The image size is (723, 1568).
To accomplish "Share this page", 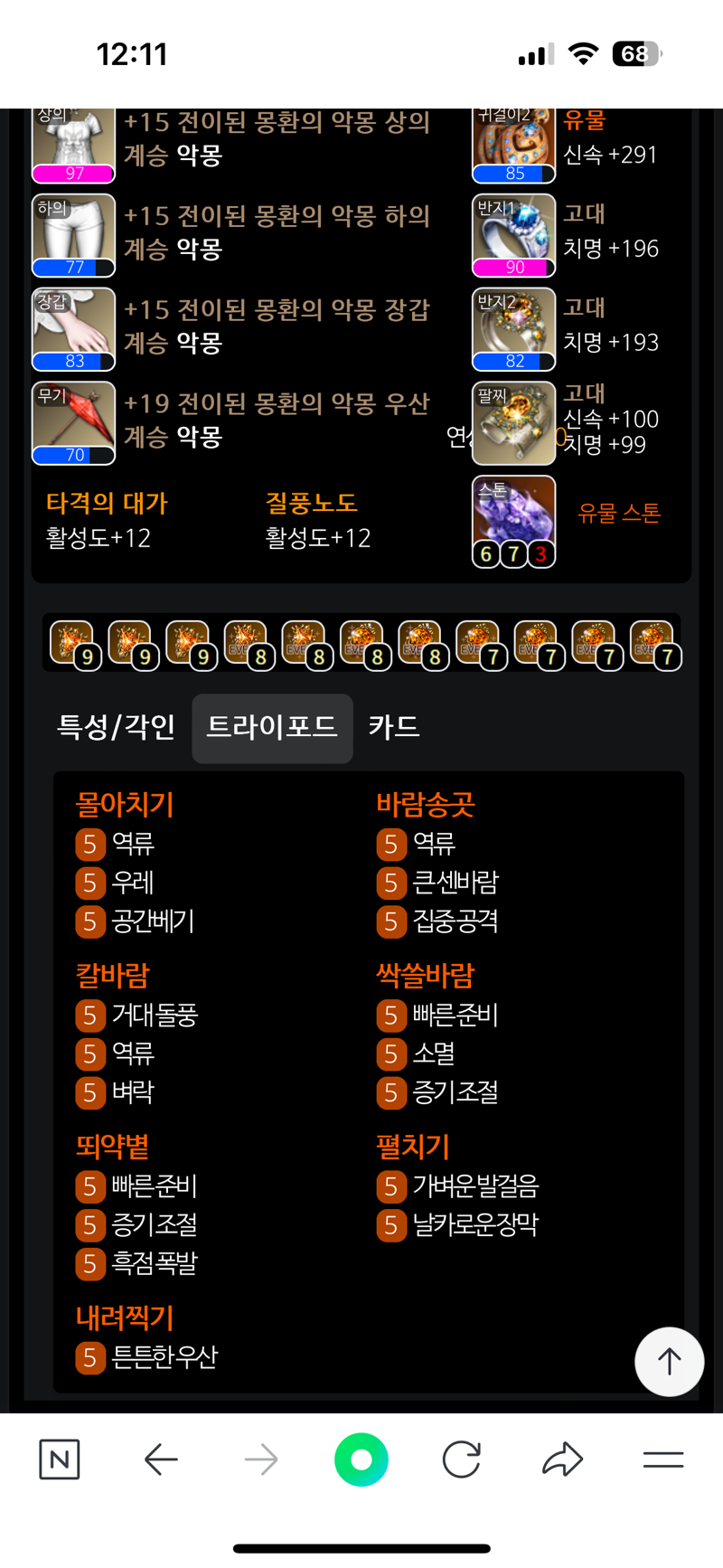I will (562, 1459).
